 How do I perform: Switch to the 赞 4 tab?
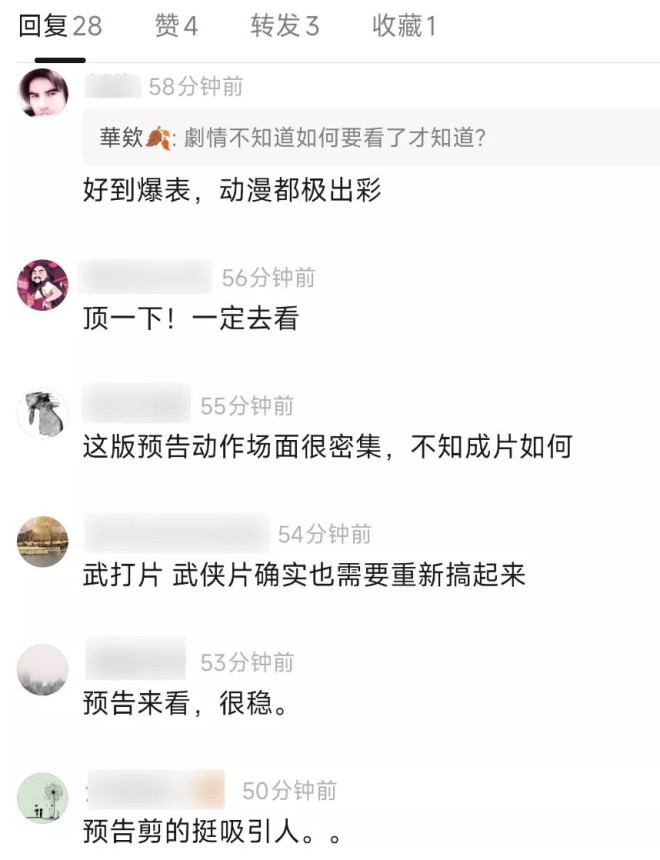(x=176, y=26)
